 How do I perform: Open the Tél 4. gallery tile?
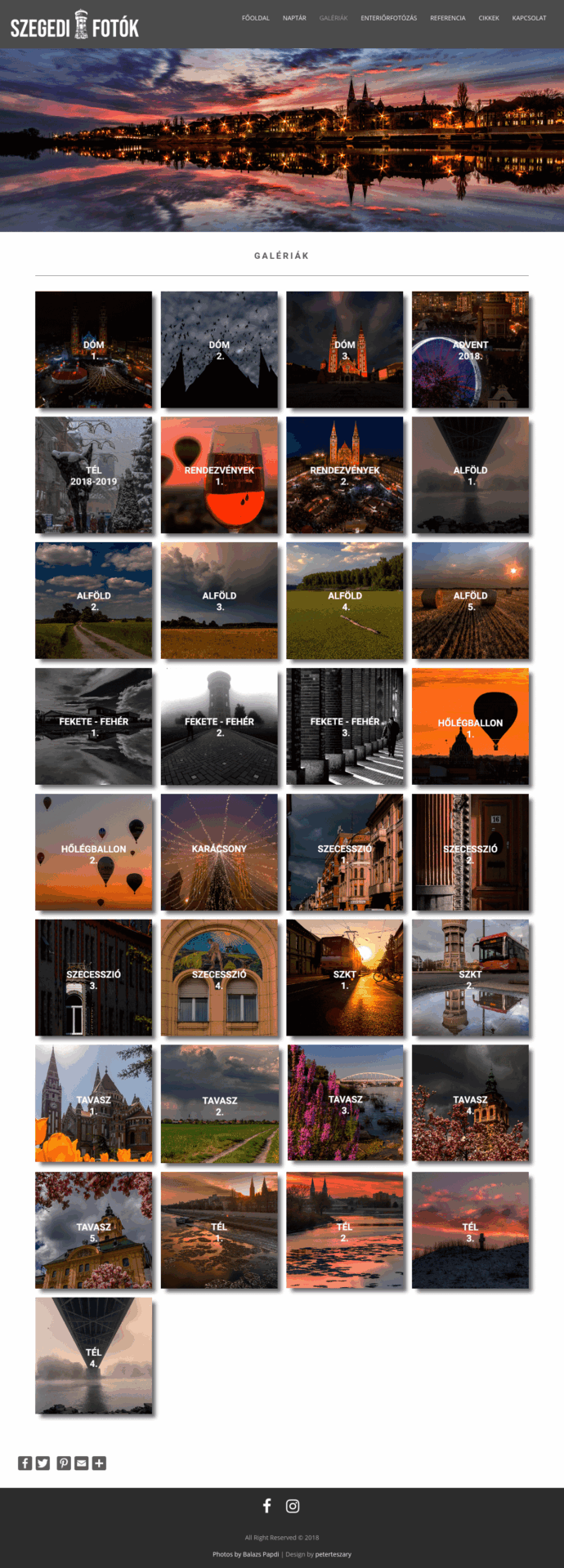click(x=93, y=1356)
